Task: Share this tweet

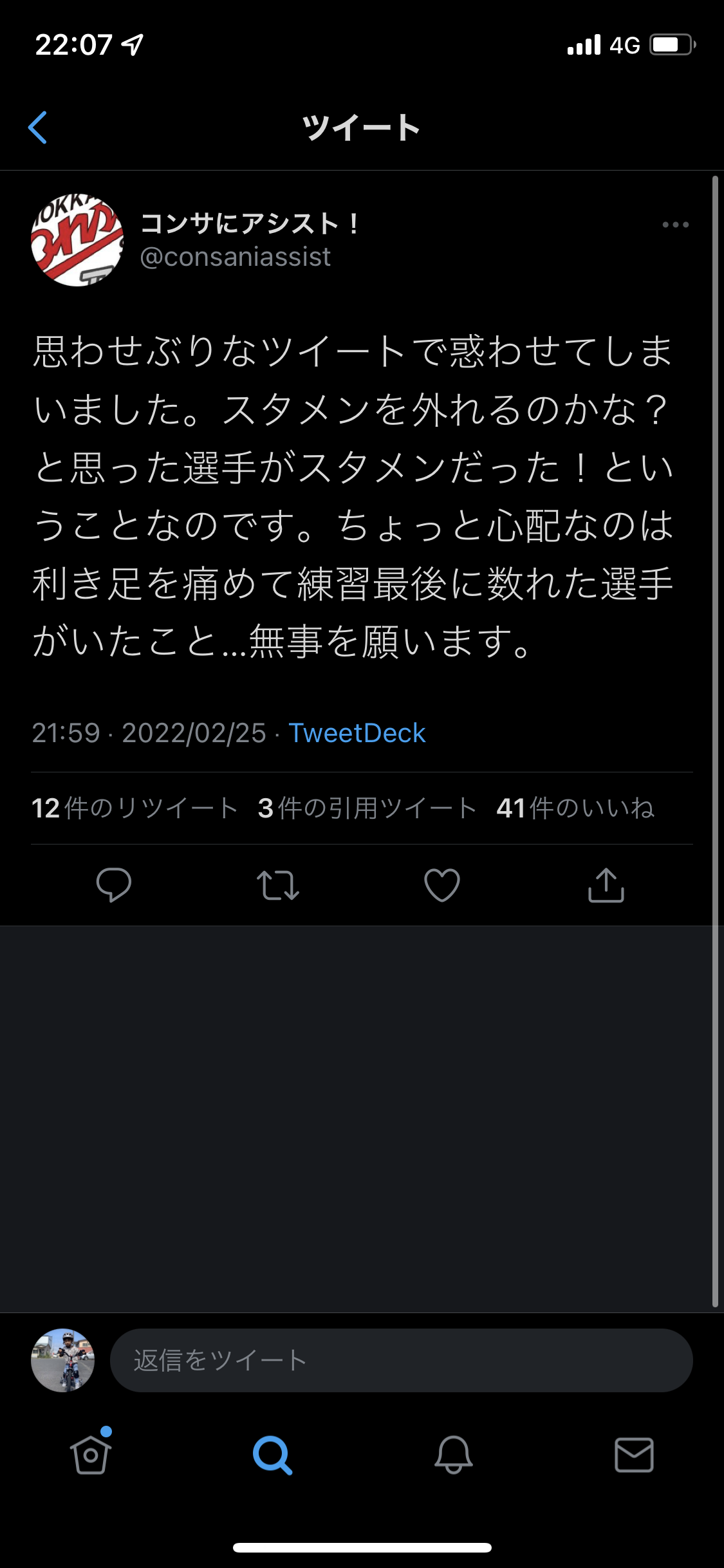Action: 606,885
